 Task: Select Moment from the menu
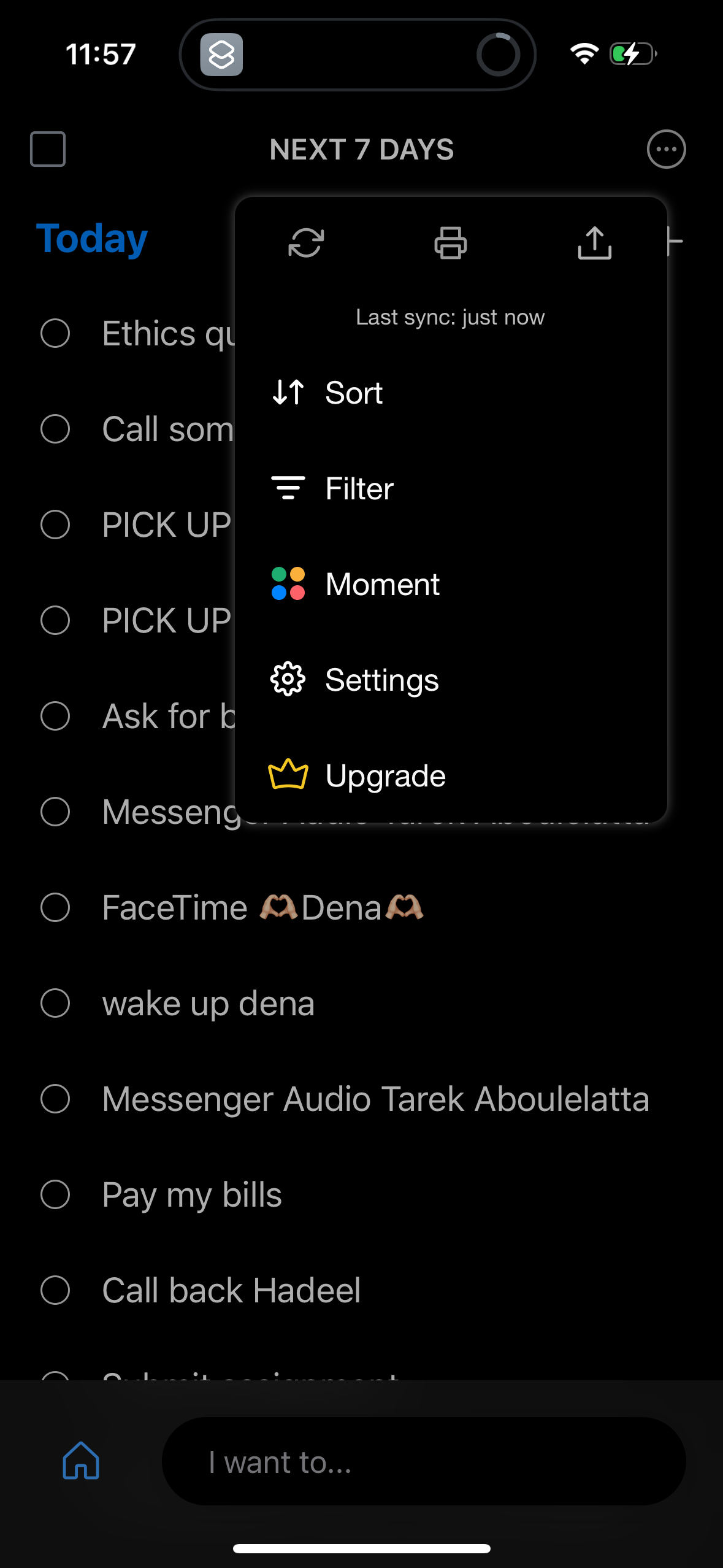point(382,583)
